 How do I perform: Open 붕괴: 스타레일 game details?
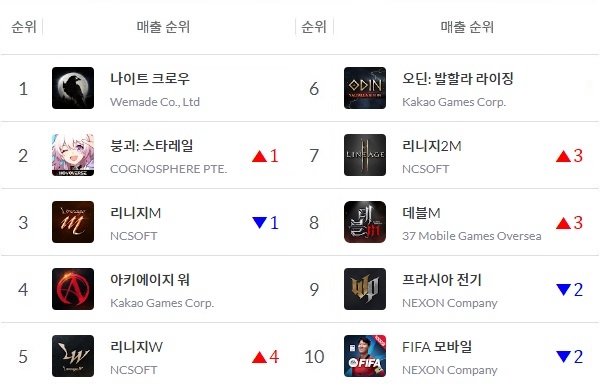click(x=147, y=155)
